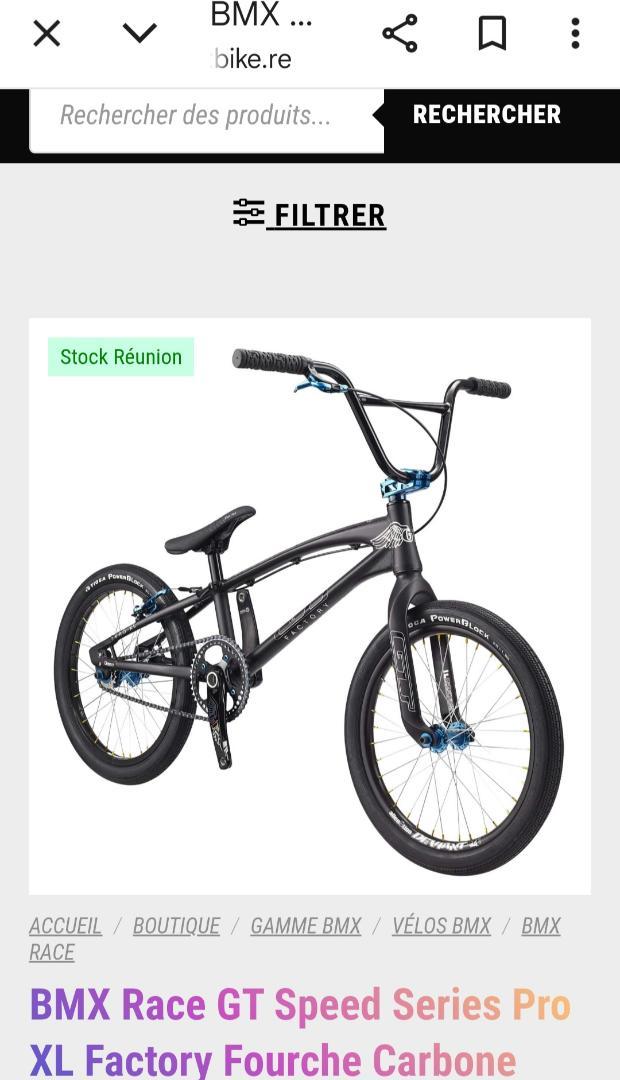Go to ACCUEIL breadcrumb link
The width and height of the screenshot is (620, 1080).
pos(65,926)
